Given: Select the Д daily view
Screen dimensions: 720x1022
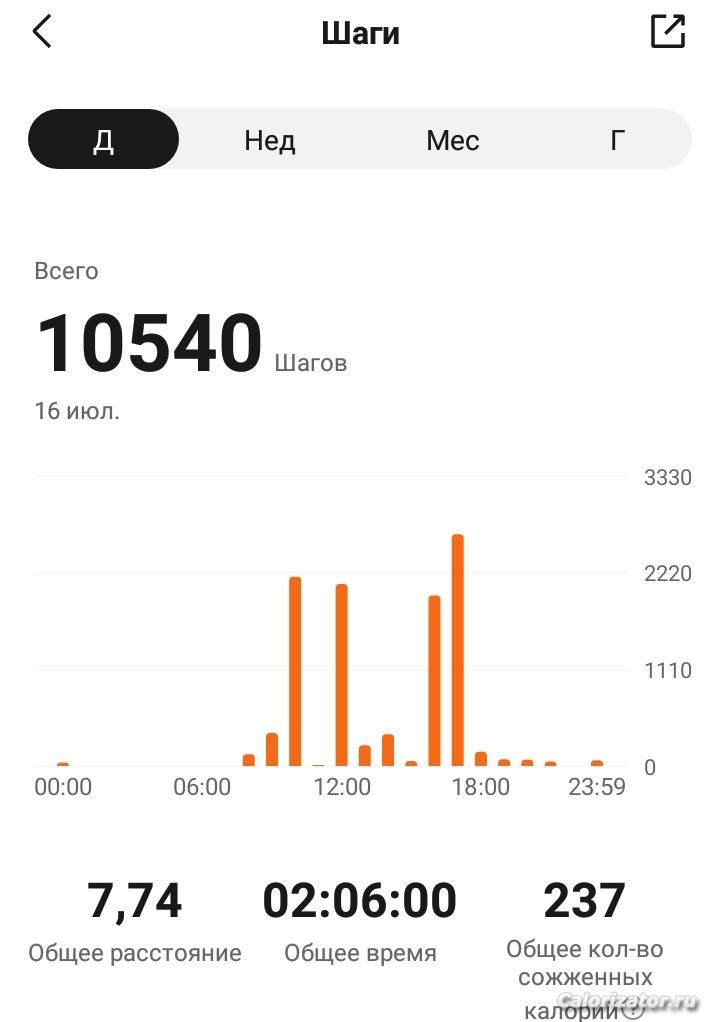Looking at the screenshot, I should 103,140.
